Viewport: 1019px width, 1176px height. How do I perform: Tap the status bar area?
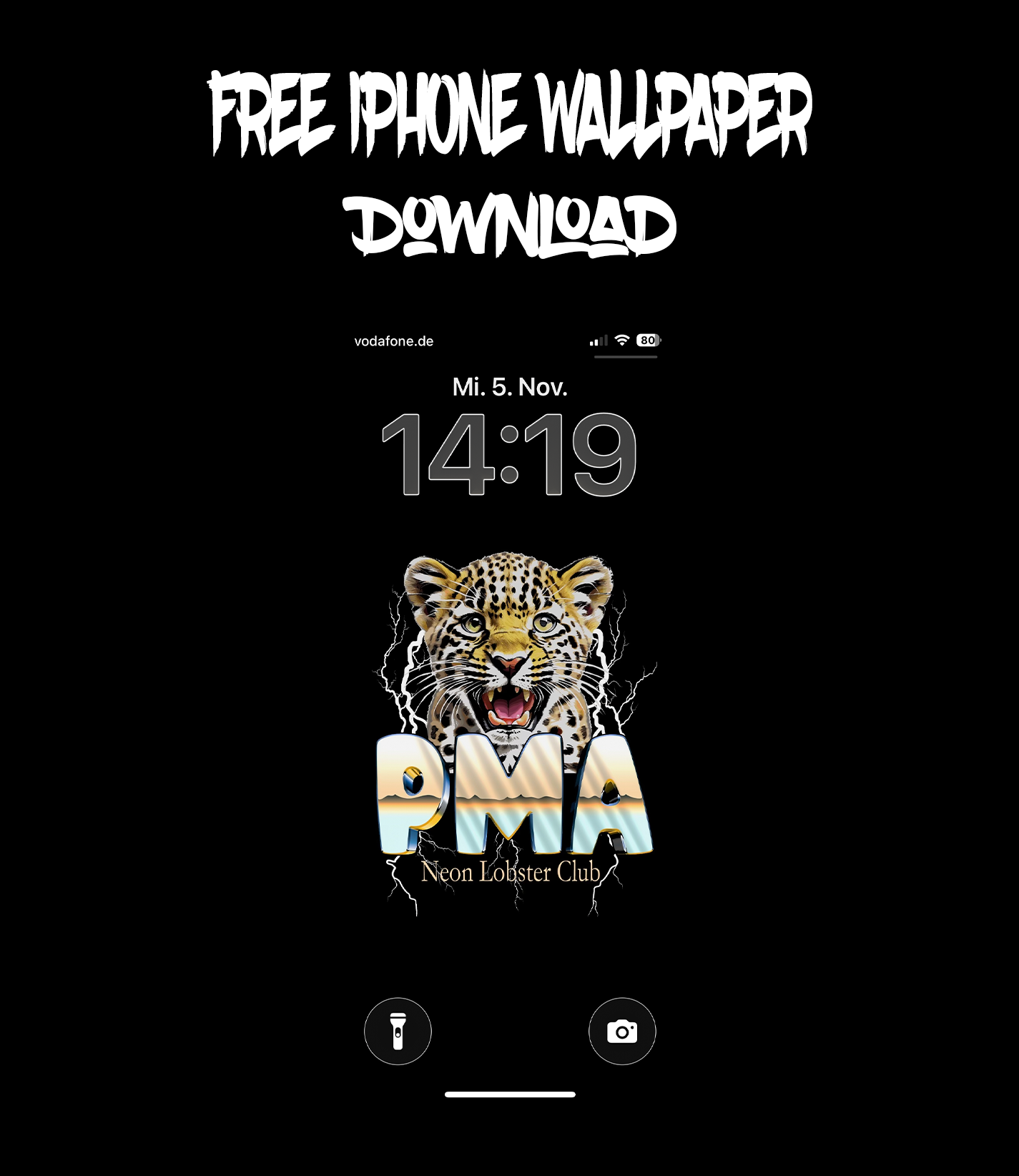509,341
